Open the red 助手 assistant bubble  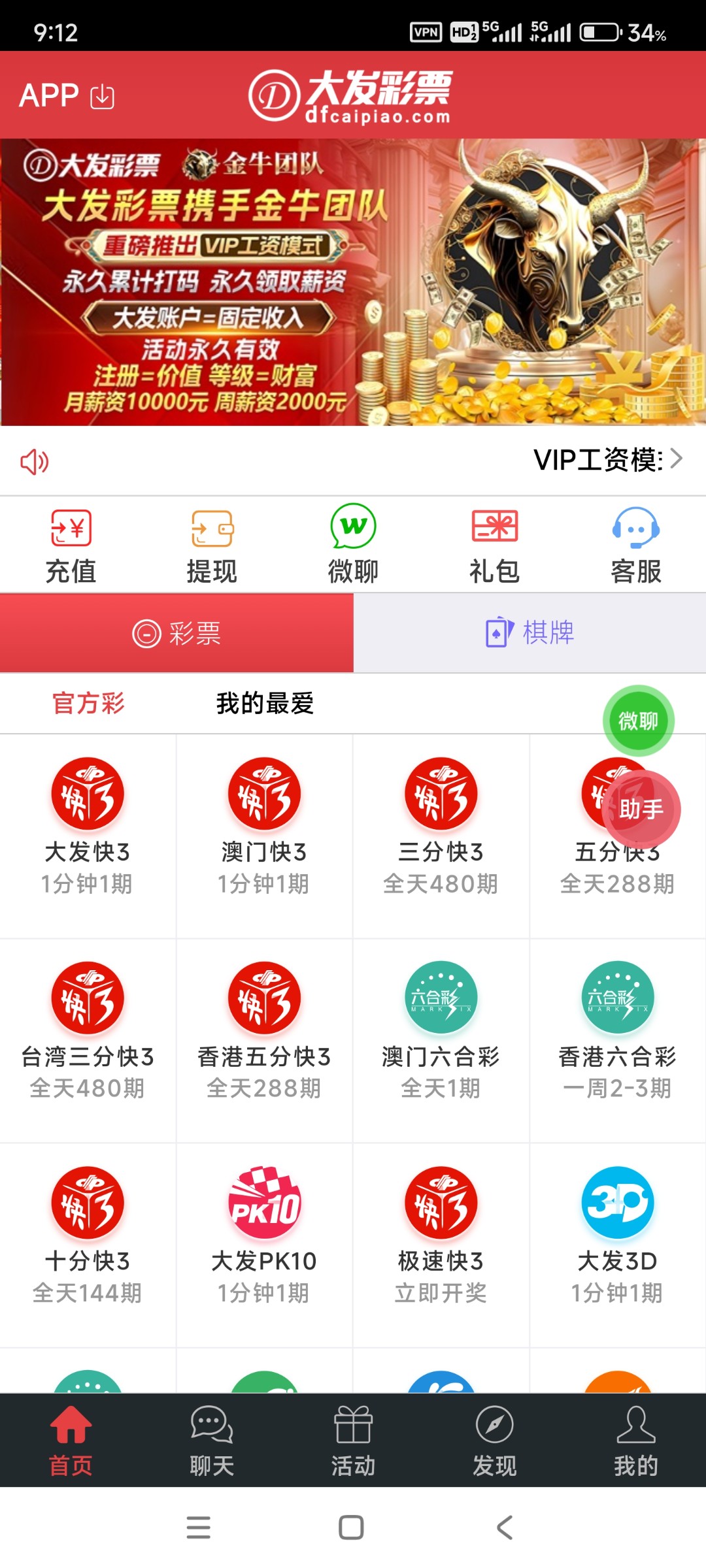641,809
